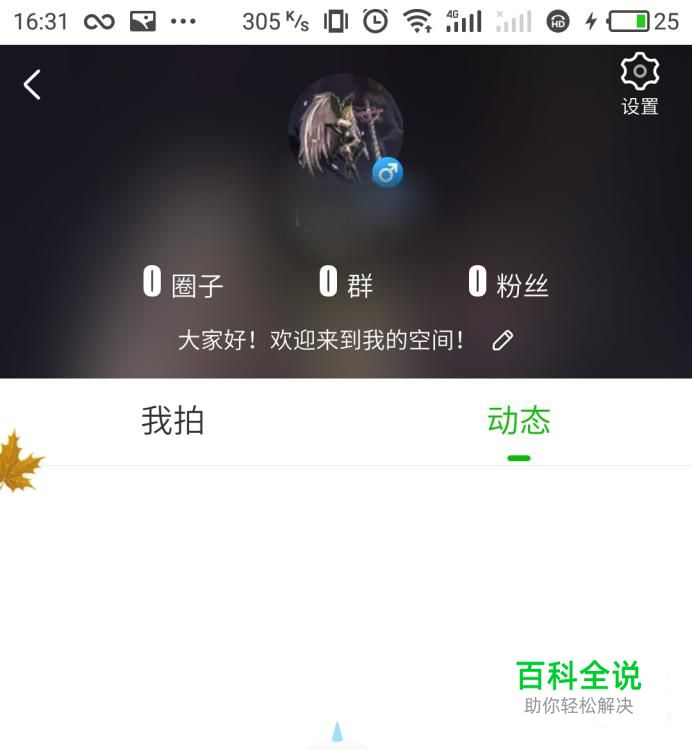Open 设置 settings gear
This screenshot has height=750, width=692.
(640, 83)
